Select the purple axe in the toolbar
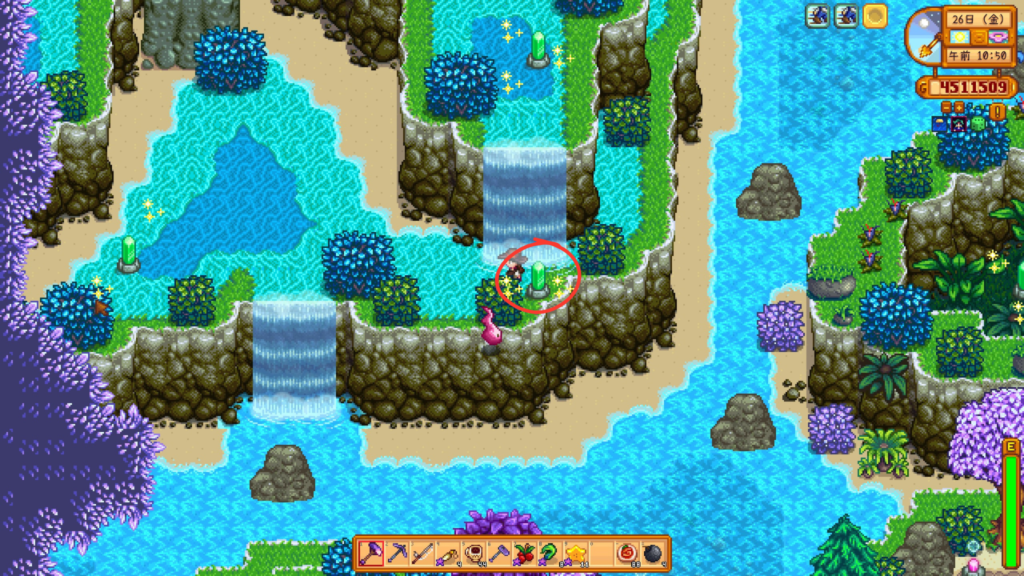Viewport: 1024px width, 576px height. [371, 553]
